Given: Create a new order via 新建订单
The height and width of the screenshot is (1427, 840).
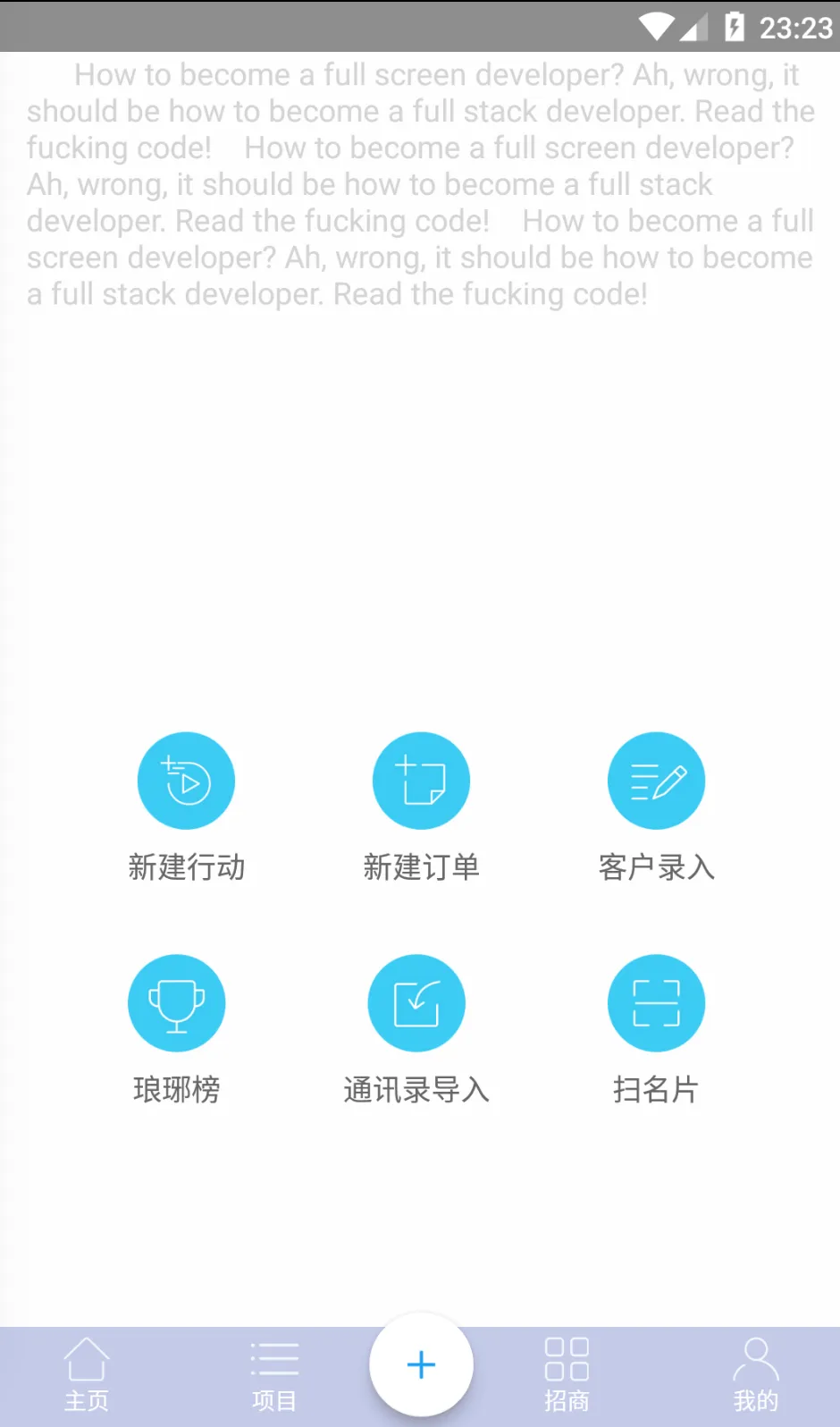Looking at the screenshot, I should tap(421, 781).
